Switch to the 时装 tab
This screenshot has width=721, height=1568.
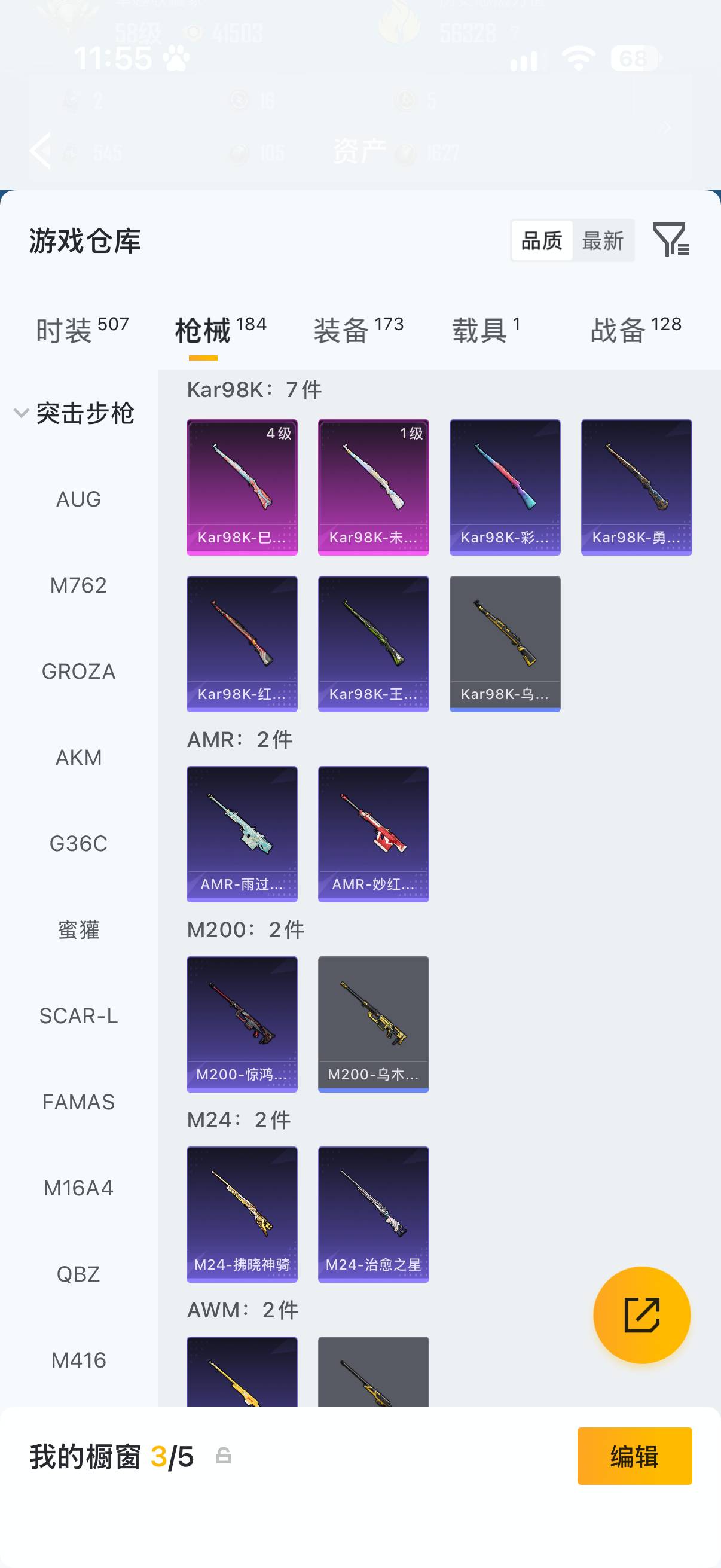82,330
